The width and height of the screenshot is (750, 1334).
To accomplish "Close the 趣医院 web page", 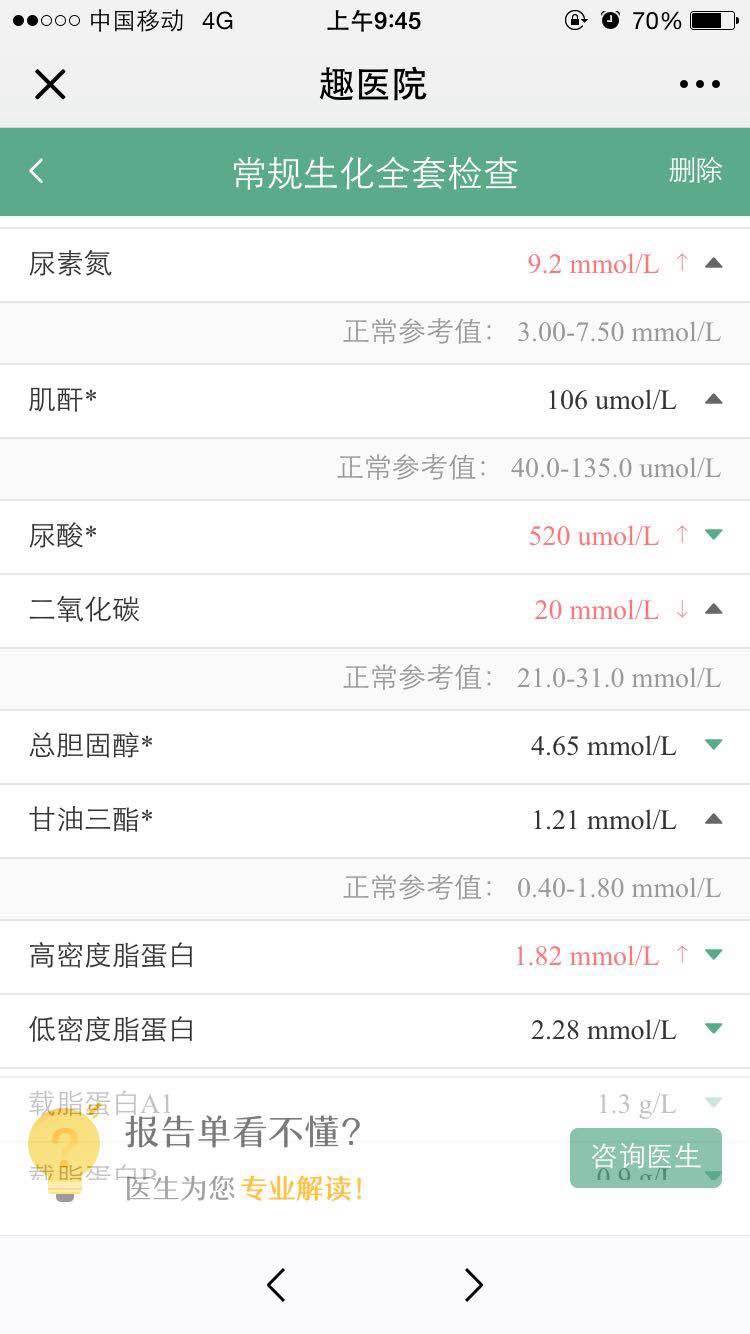I will pyautogui.click(x=49, y=85).
